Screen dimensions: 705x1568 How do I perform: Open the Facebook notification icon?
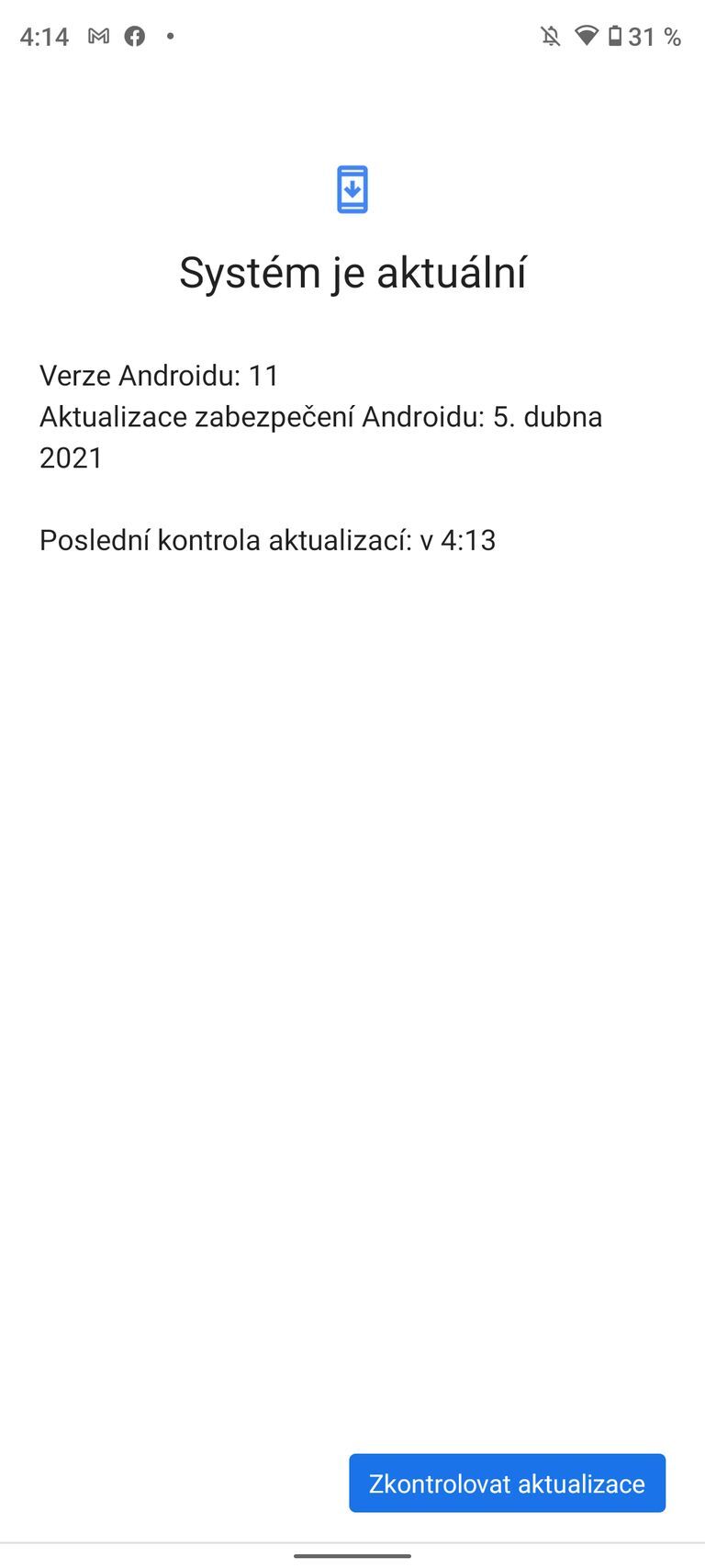(134, 36)
